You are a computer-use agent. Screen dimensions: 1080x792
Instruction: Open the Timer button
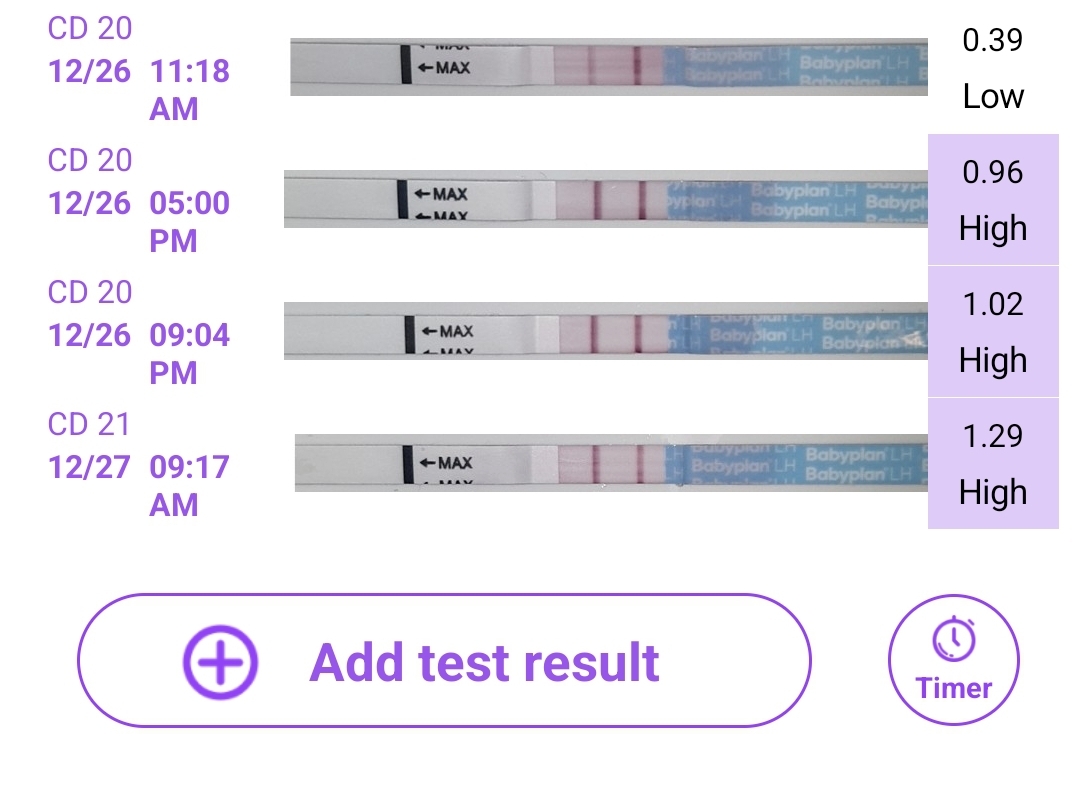click(x=953, y=658)
